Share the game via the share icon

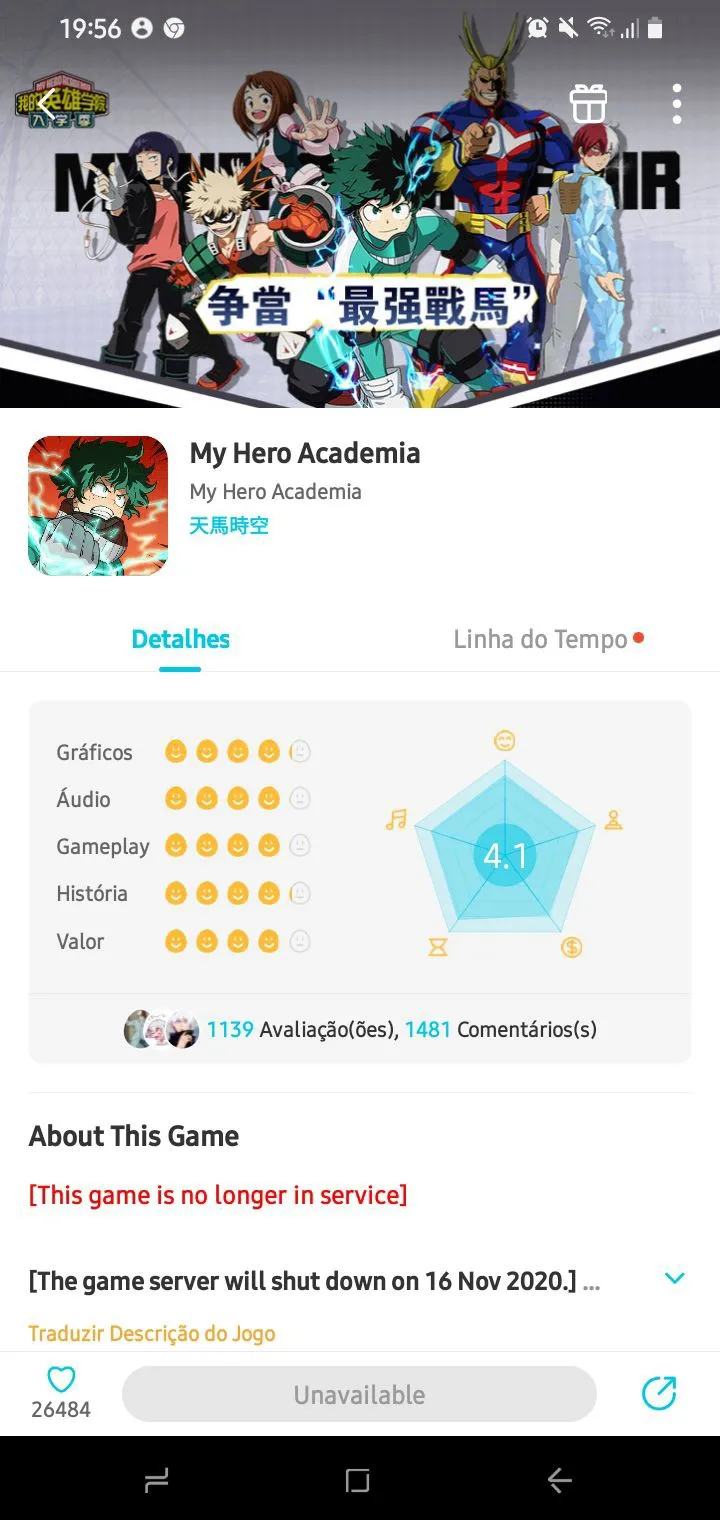coord(659,1393)
